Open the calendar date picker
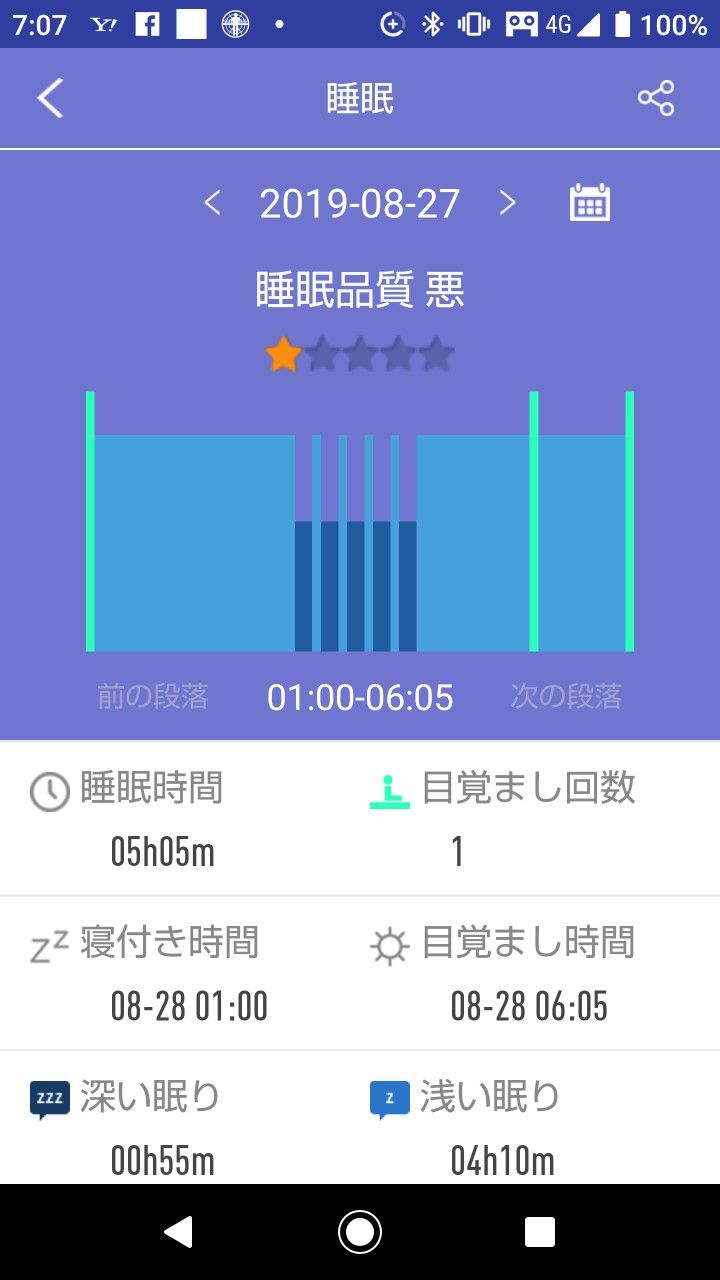The height and width of the screenshot is (1280, 720). tap(590, 203)
